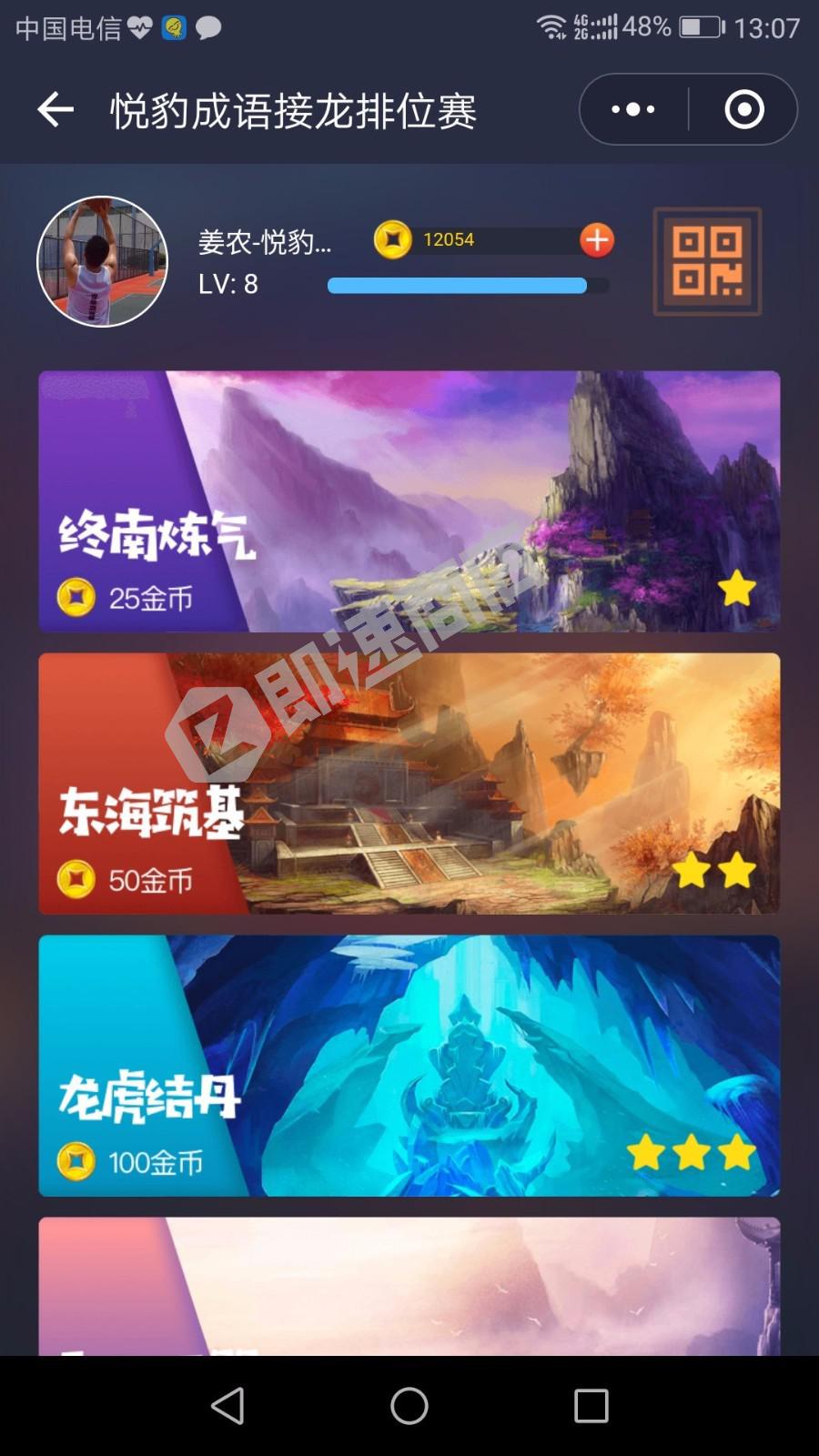Close the mini program with the circle icon
819x1456 pixels.
pos(743,110)
